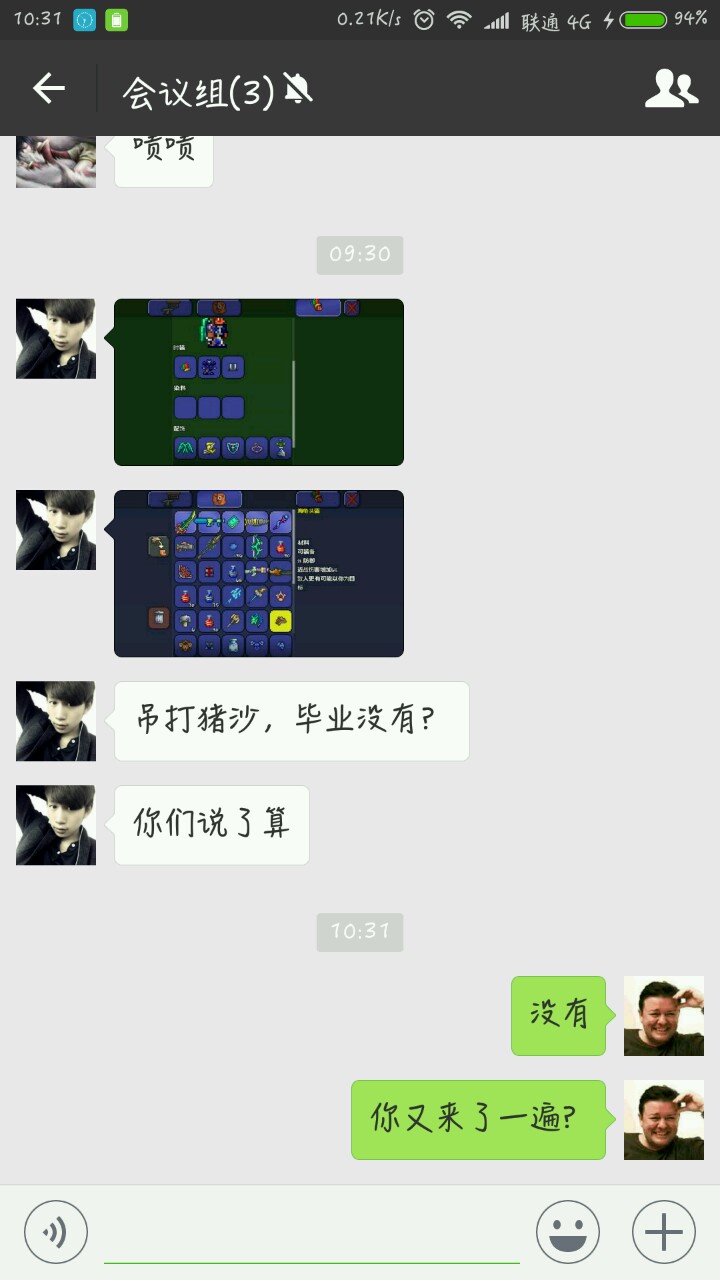This screenshot has height=1280, width=720.
Task: Open the emoji sticker panel
Action: pyautogui.click(x=567, y=1232)
